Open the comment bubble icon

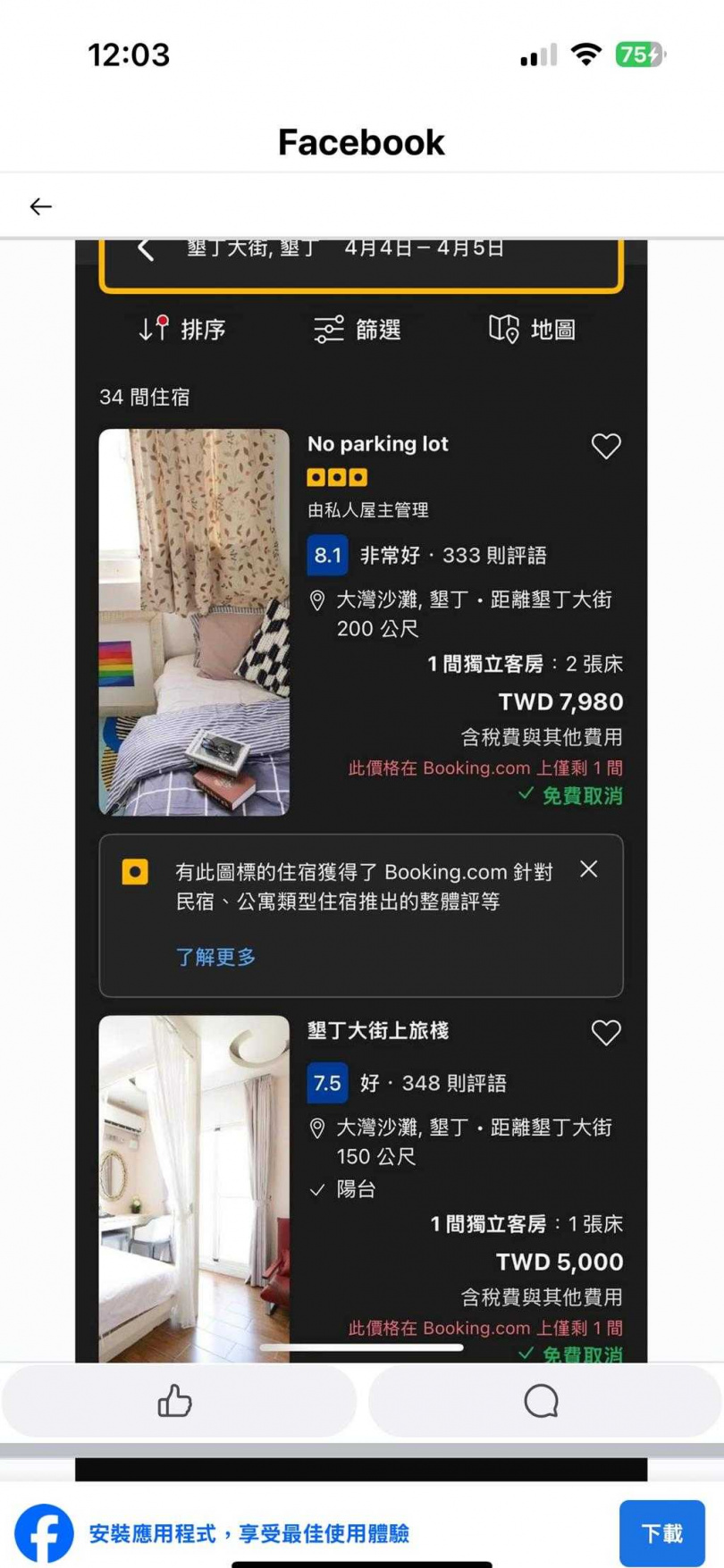pos(540,1400)
